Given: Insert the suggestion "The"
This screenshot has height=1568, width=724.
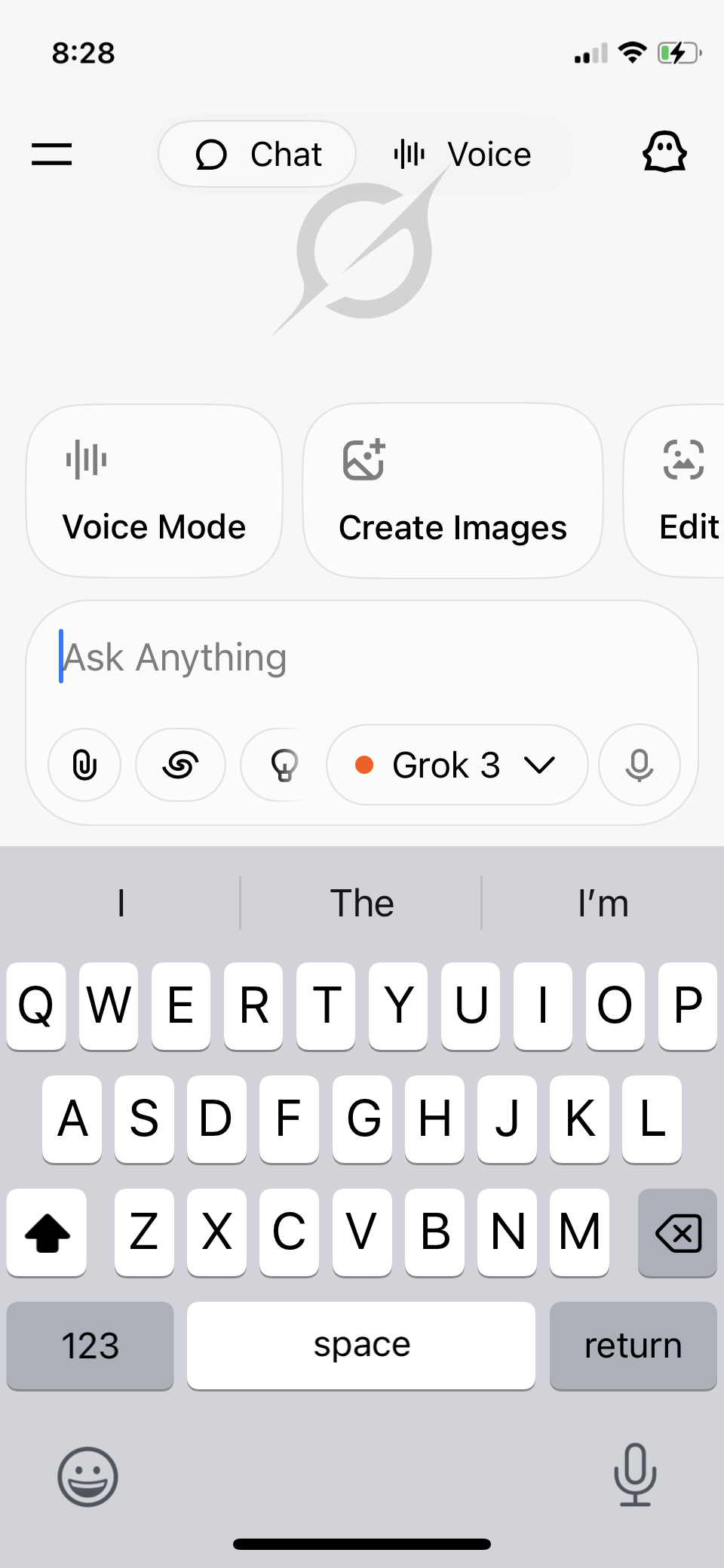Looking at the screenshot, I should [362, 903].
